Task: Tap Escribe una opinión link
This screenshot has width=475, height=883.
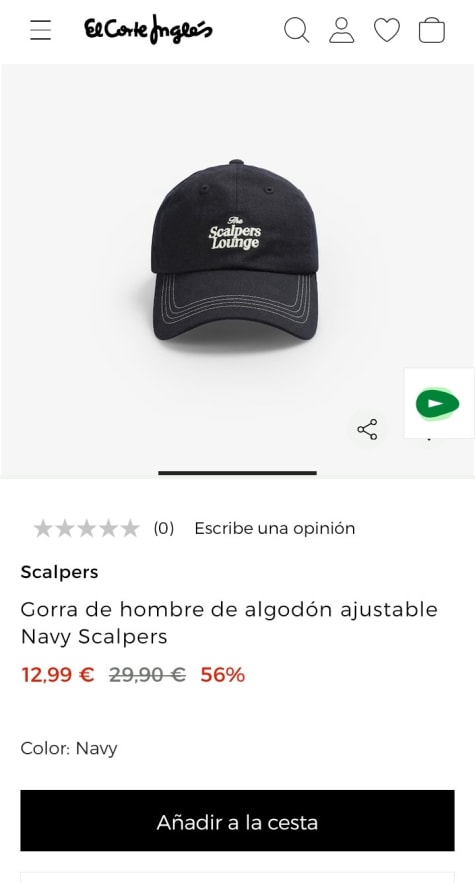Action: tap(275, 528)
